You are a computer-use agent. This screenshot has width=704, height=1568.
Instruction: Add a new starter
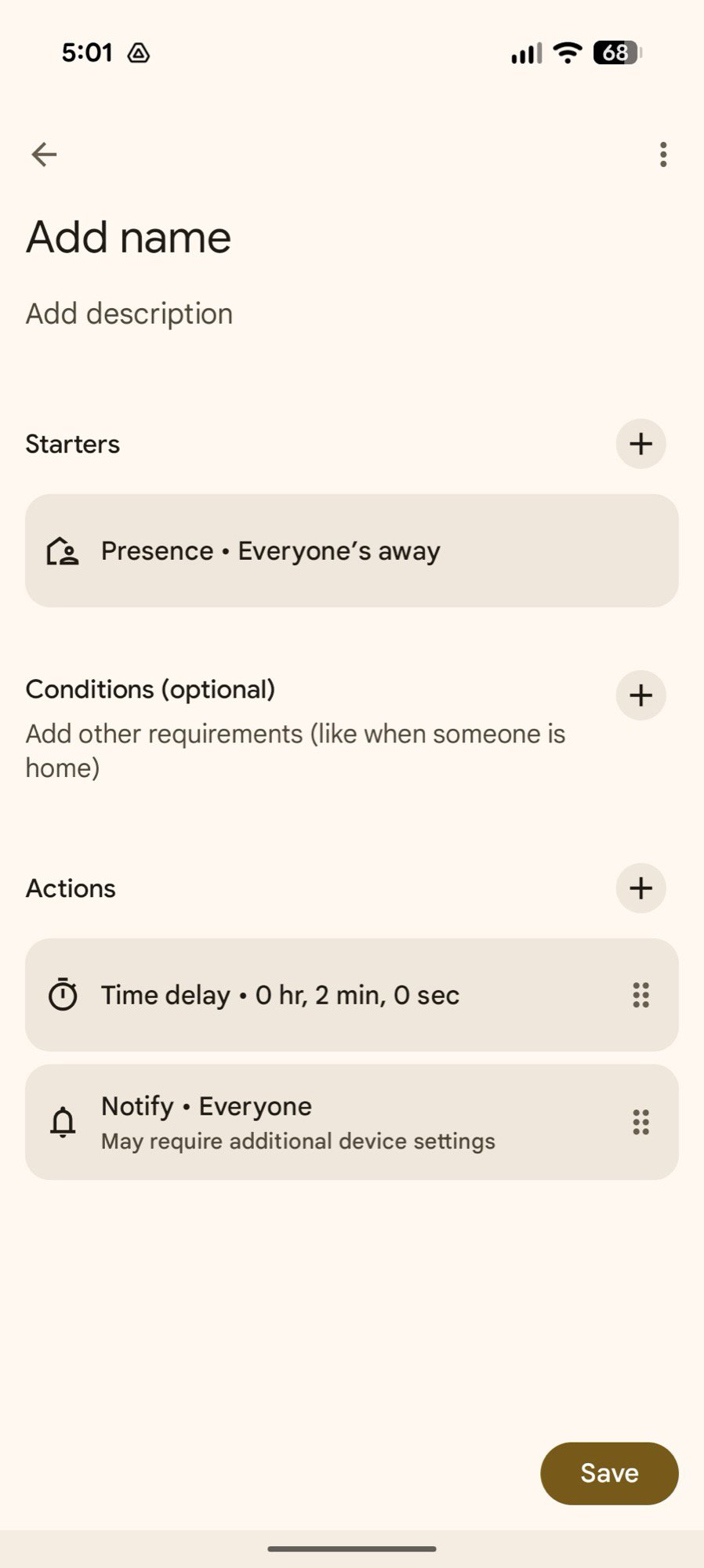click(x=640, y=444)
